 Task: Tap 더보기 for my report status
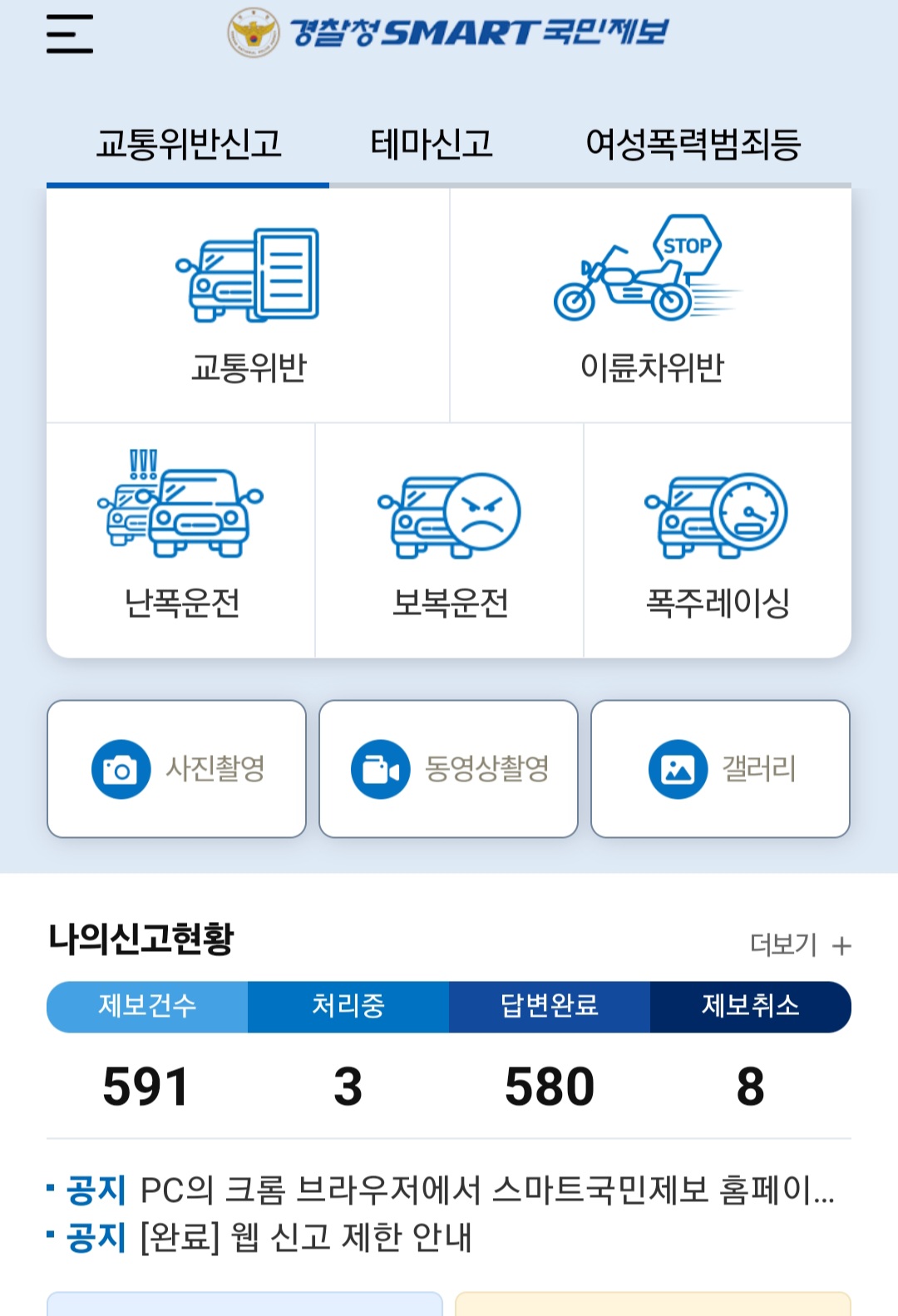pyautogui.click(x=800, y=945)
